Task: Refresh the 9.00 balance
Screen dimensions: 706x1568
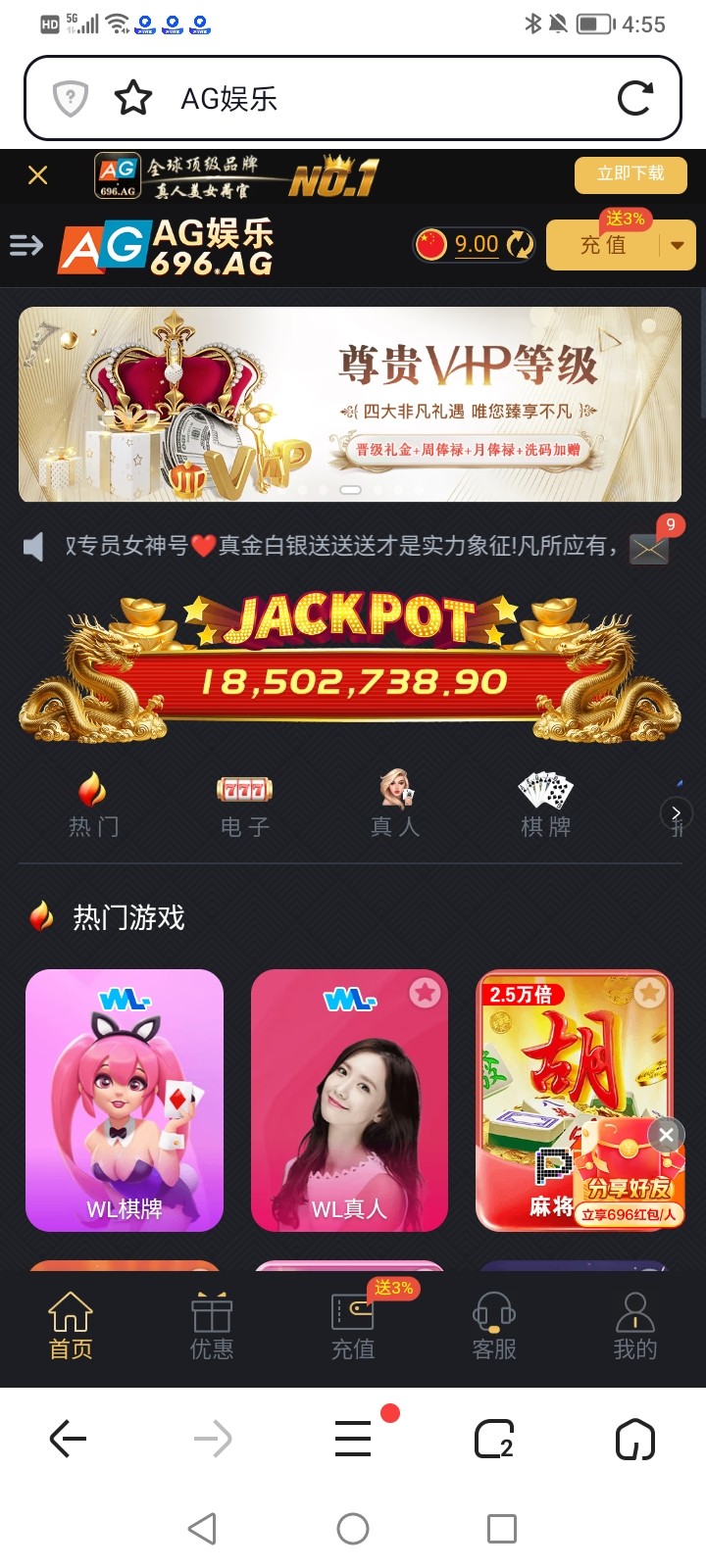Action: tap(520, 245)
